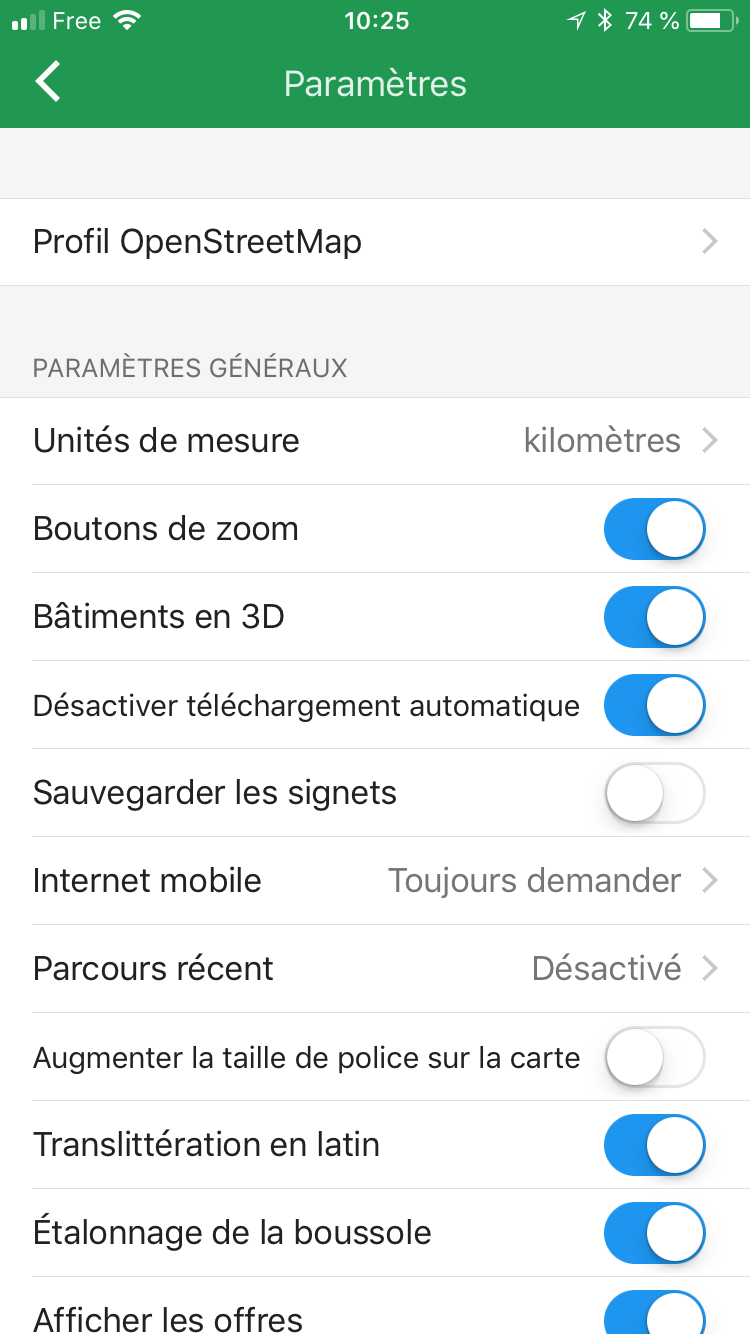Go back using the top-left arrow

pos(48,82)
